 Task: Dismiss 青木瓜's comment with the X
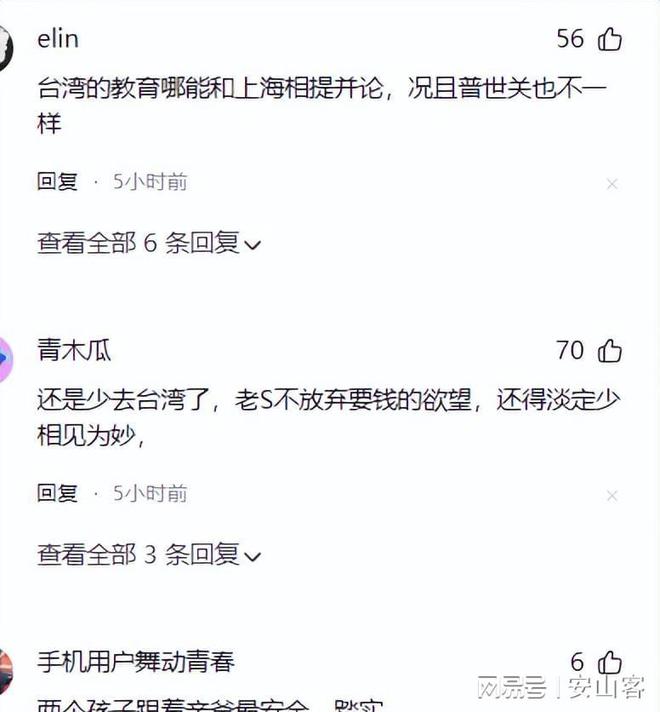[x=612, y=495]
